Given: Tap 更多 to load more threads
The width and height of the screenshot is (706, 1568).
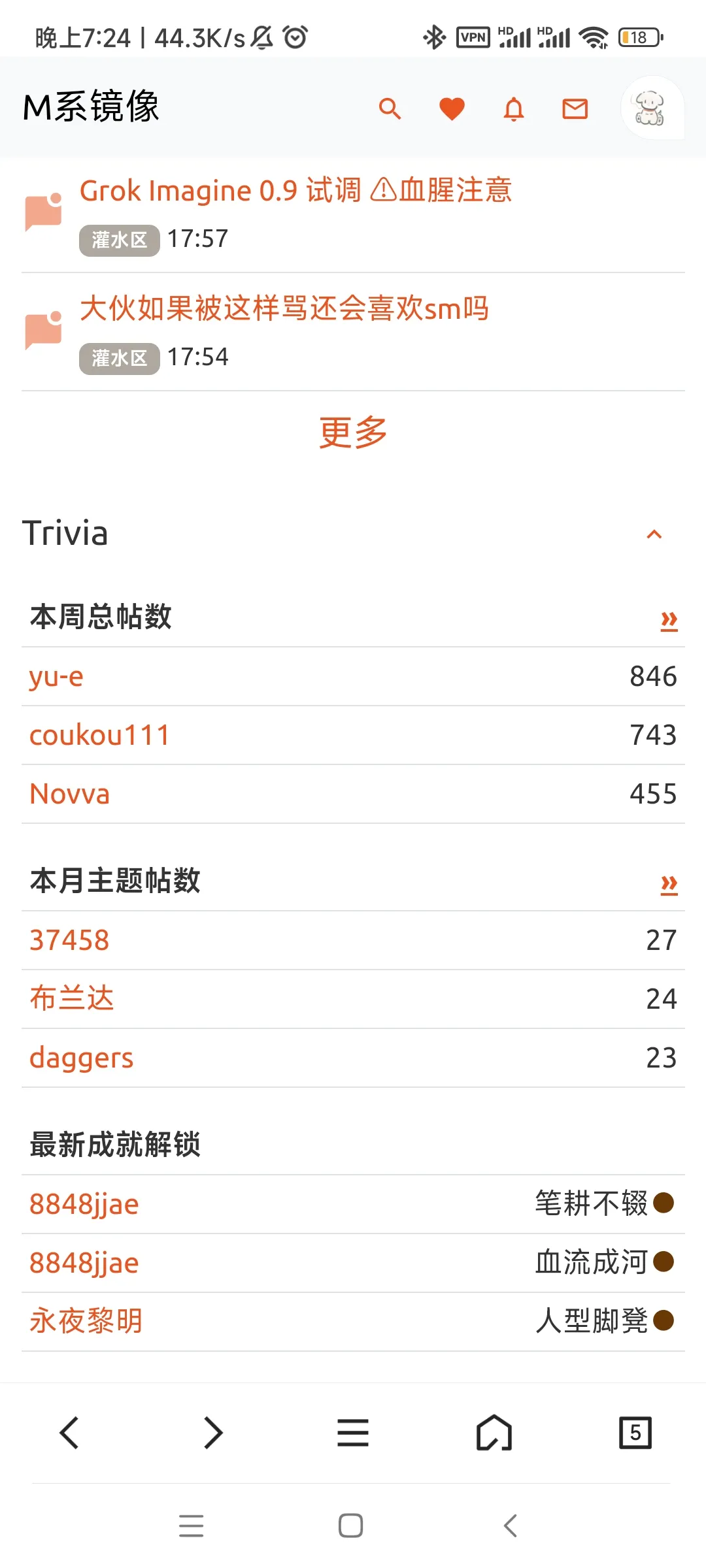Looking at the screenshot, I should point(353,433).
